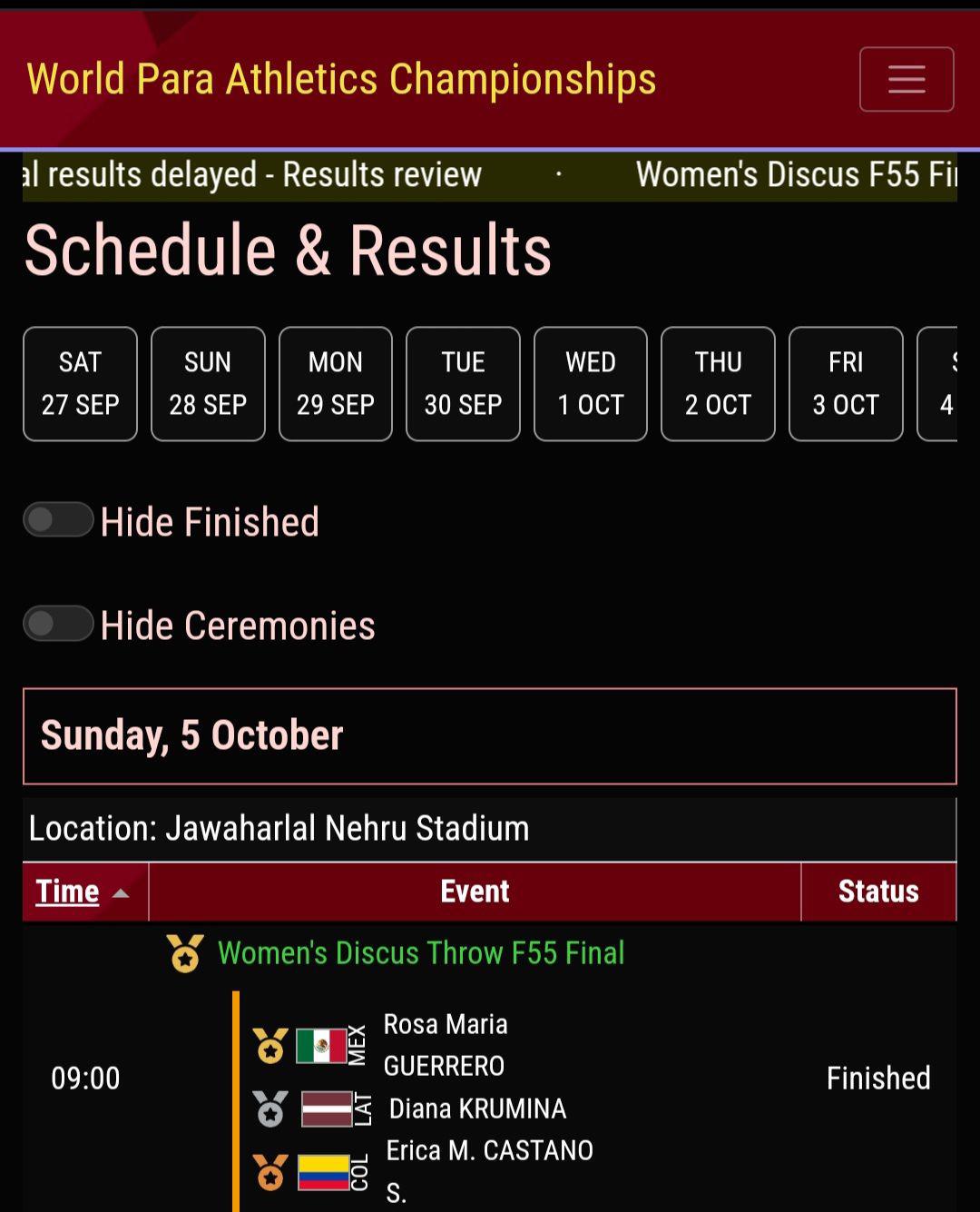Jump to FRI 3 OCT results

click(x=846, y=383)
